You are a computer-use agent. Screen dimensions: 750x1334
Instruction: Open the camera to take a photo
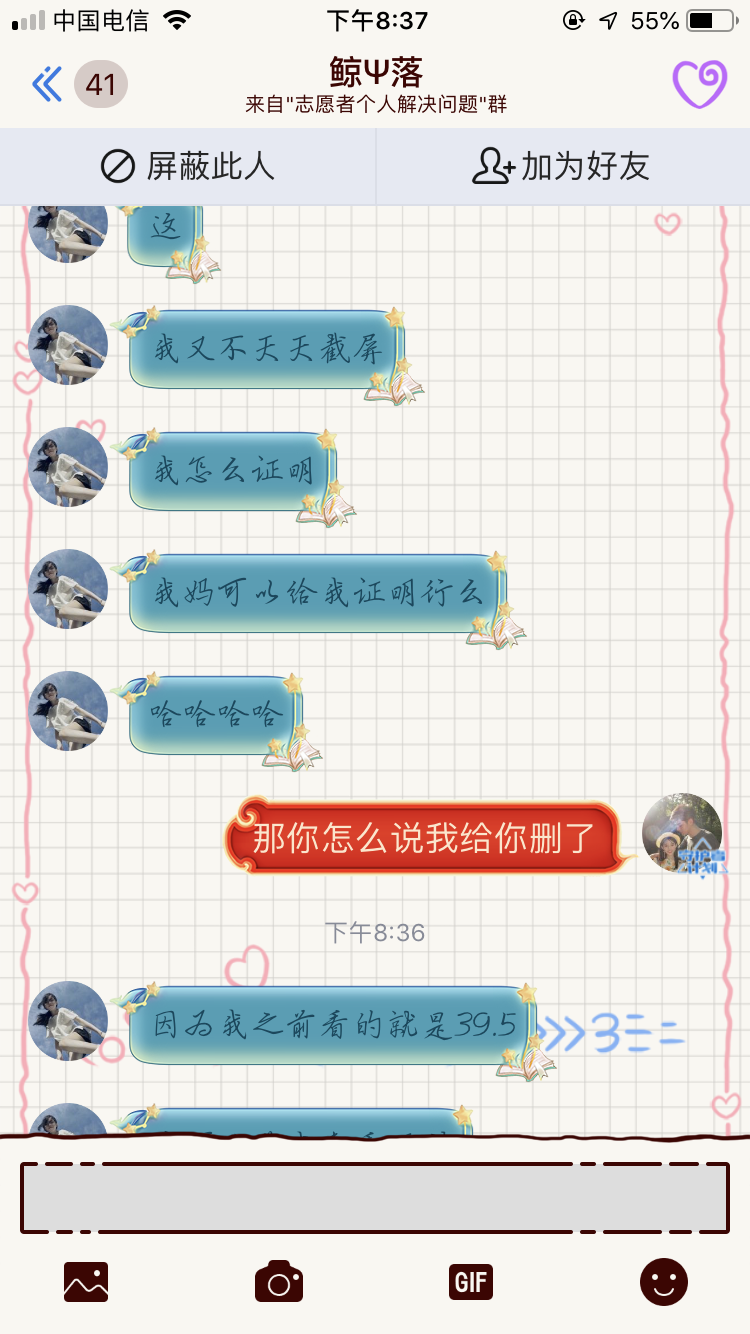(x=279, y=1281)
